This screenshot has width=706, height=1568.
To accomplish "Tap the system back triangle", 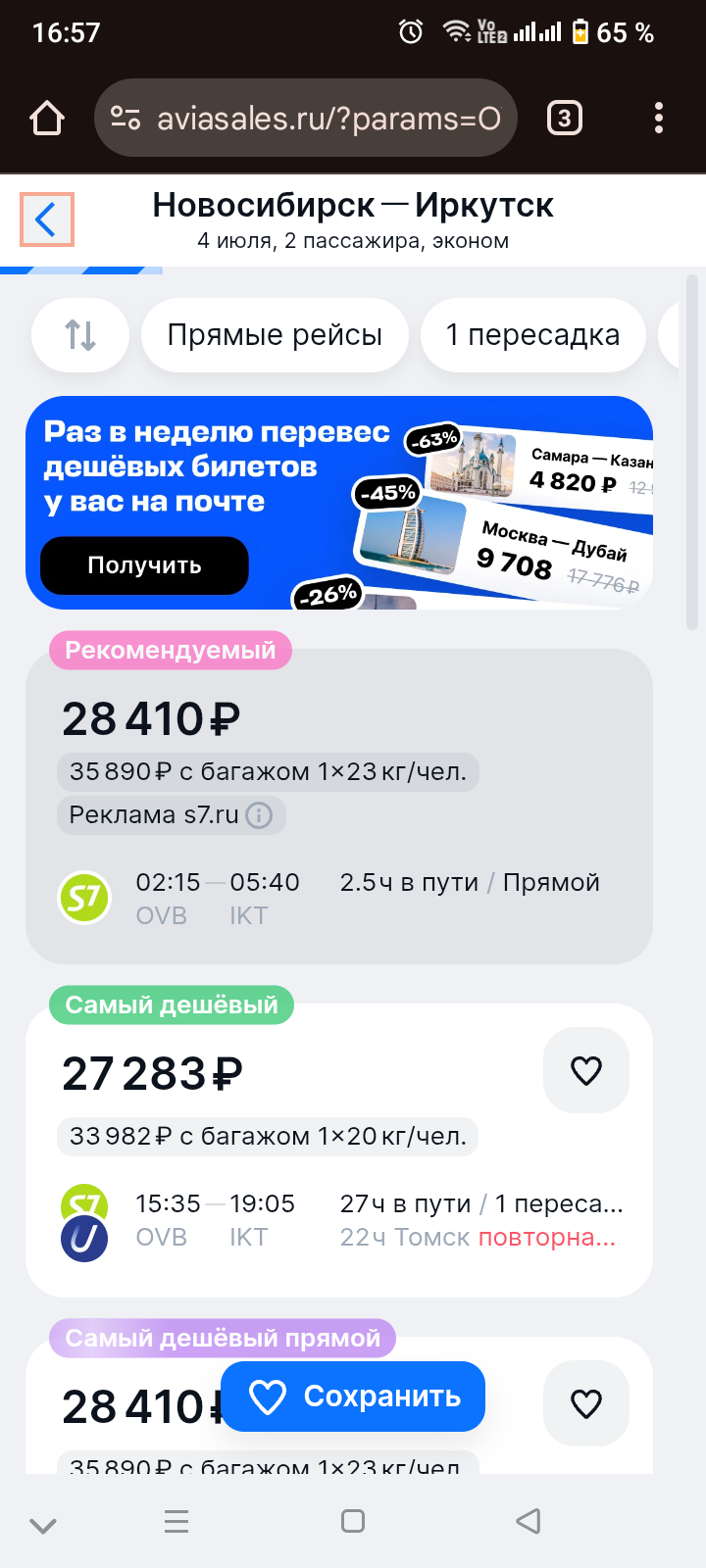I will pos(529,1521).
